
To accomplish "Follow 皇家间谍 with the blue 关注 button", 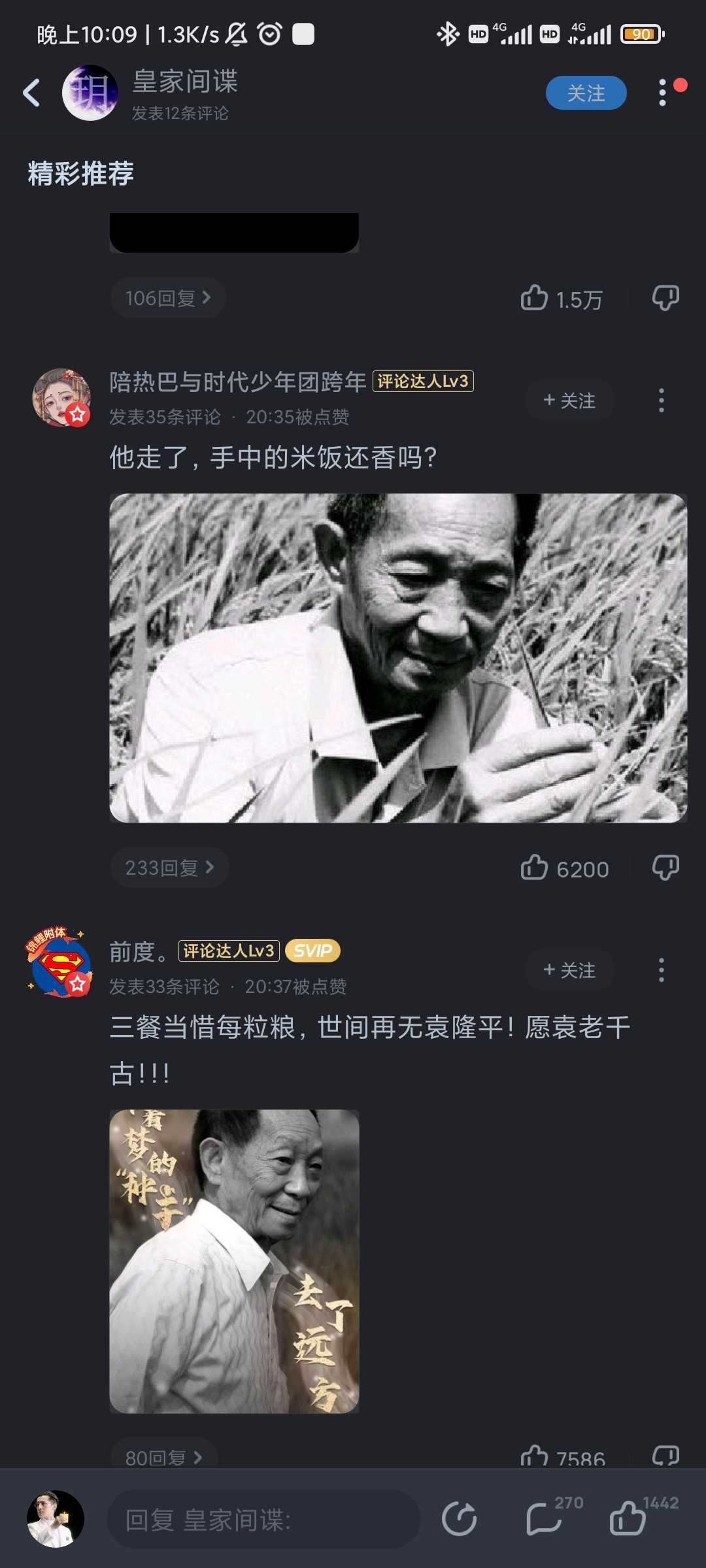I will click(x=586, y=93).
